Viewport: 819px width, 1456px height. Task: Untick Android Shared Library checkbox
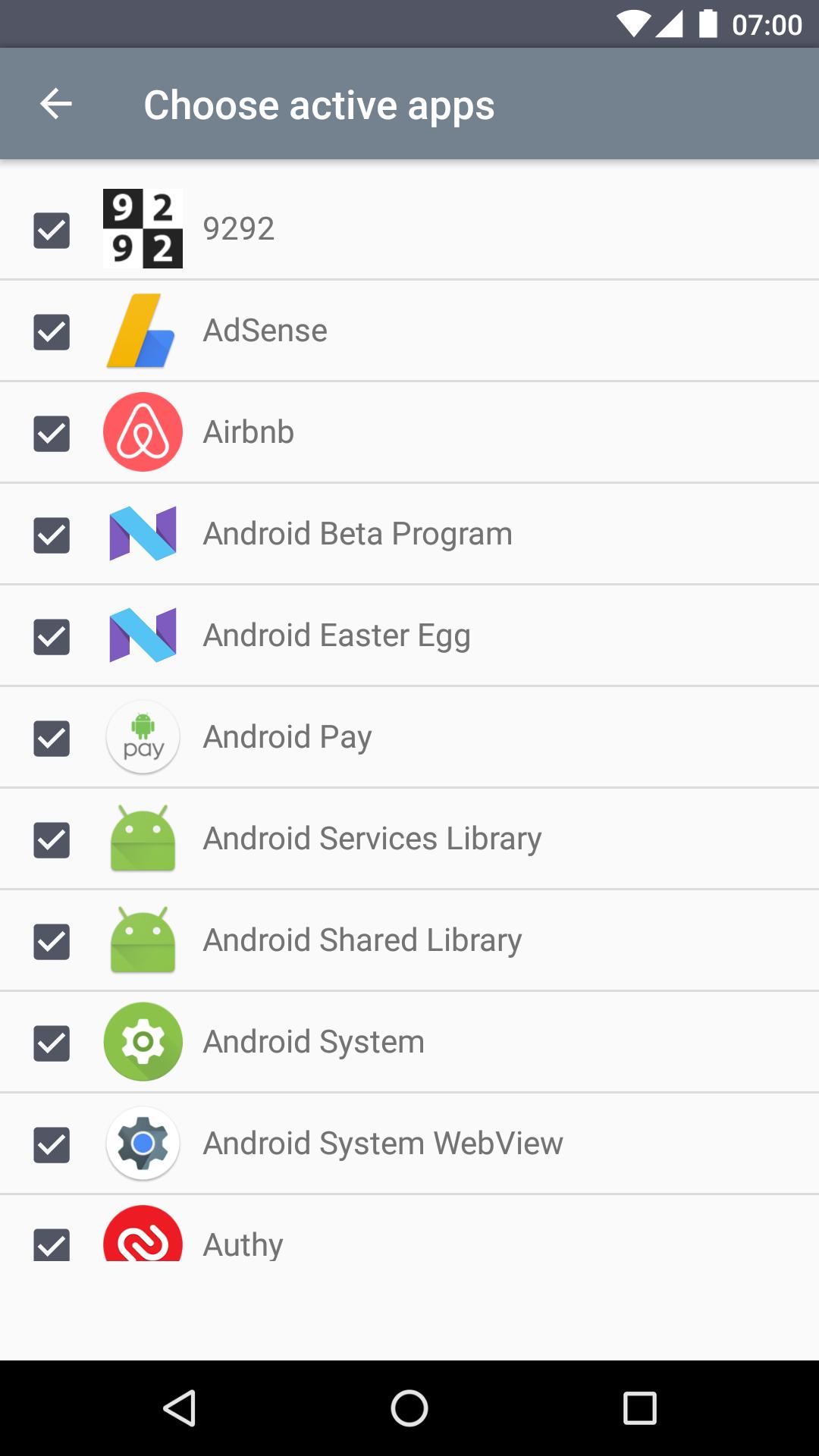(52, 942)
